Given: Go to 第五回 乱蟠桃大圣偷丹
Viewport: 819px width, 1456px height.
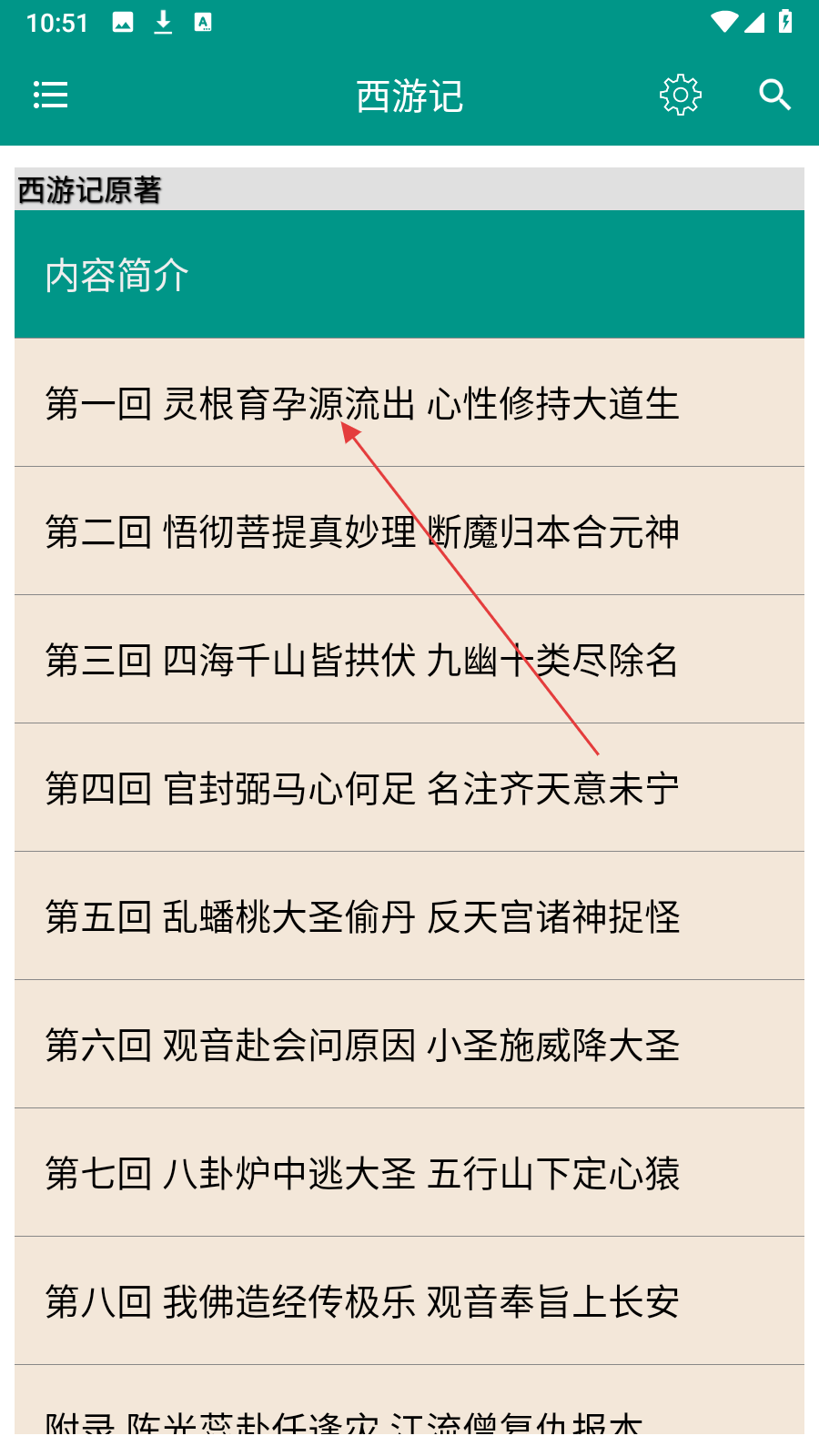Looking at the screenshot, I should pos(409,916).
